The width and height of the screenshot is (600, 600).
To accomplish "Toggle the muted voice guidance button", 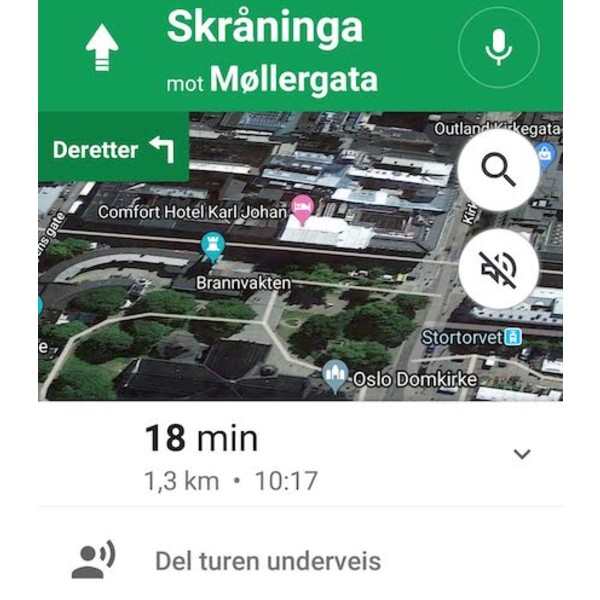I will click(498, 269).
